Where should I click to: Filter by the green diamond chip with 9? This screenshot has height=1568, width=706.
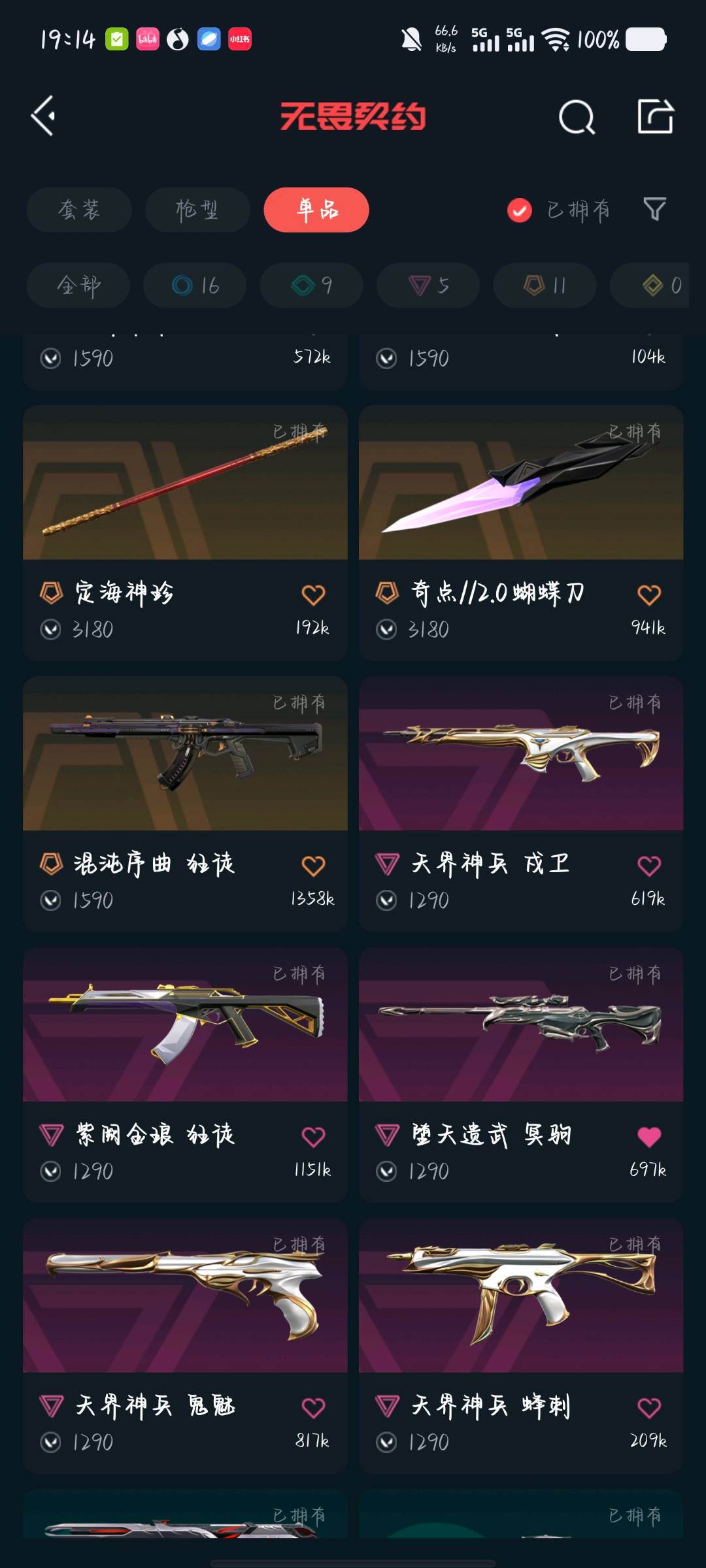(311, 286)
